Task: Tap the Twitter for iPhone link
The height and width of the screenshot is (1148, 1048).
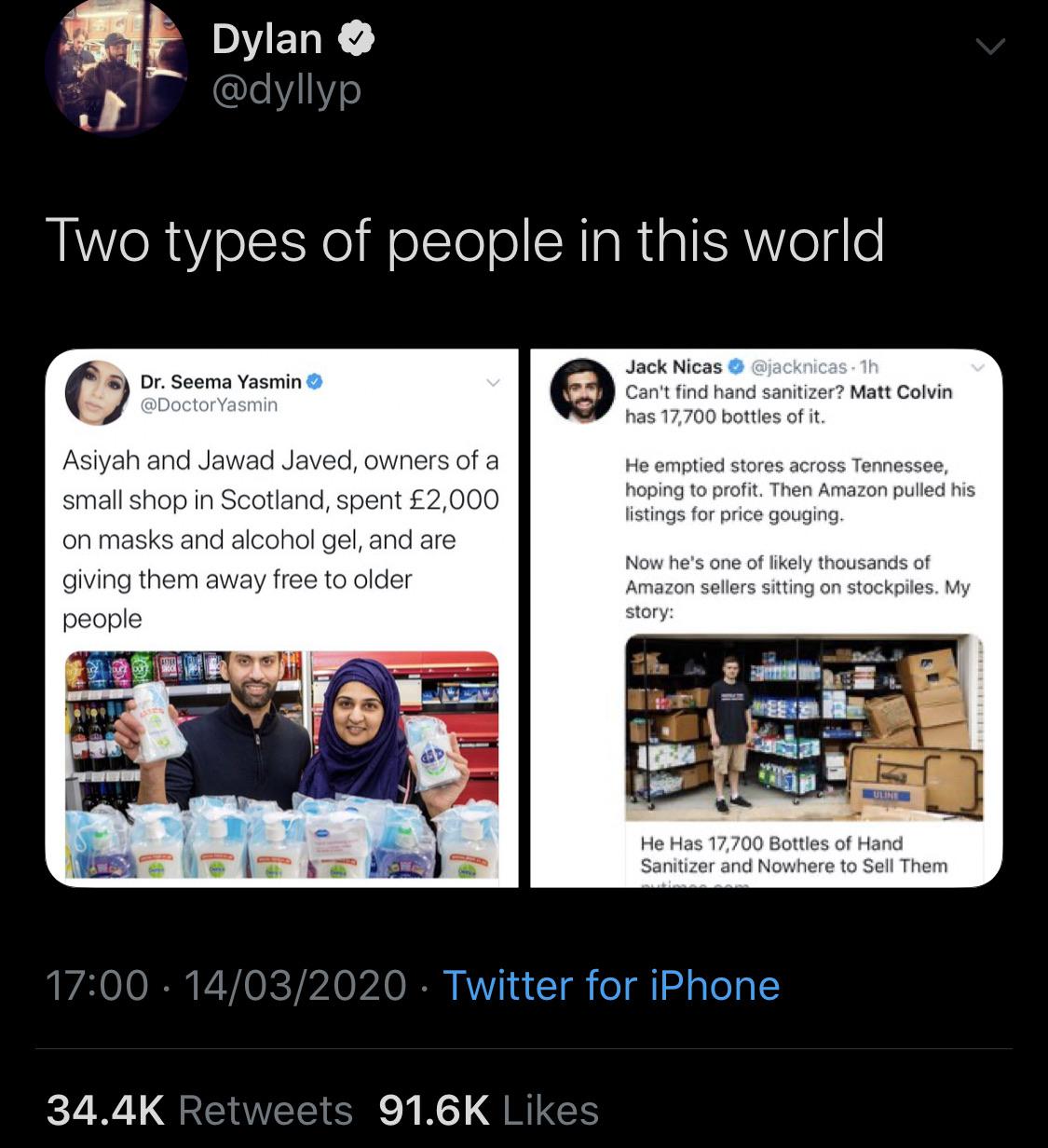Action: point(610,985)
